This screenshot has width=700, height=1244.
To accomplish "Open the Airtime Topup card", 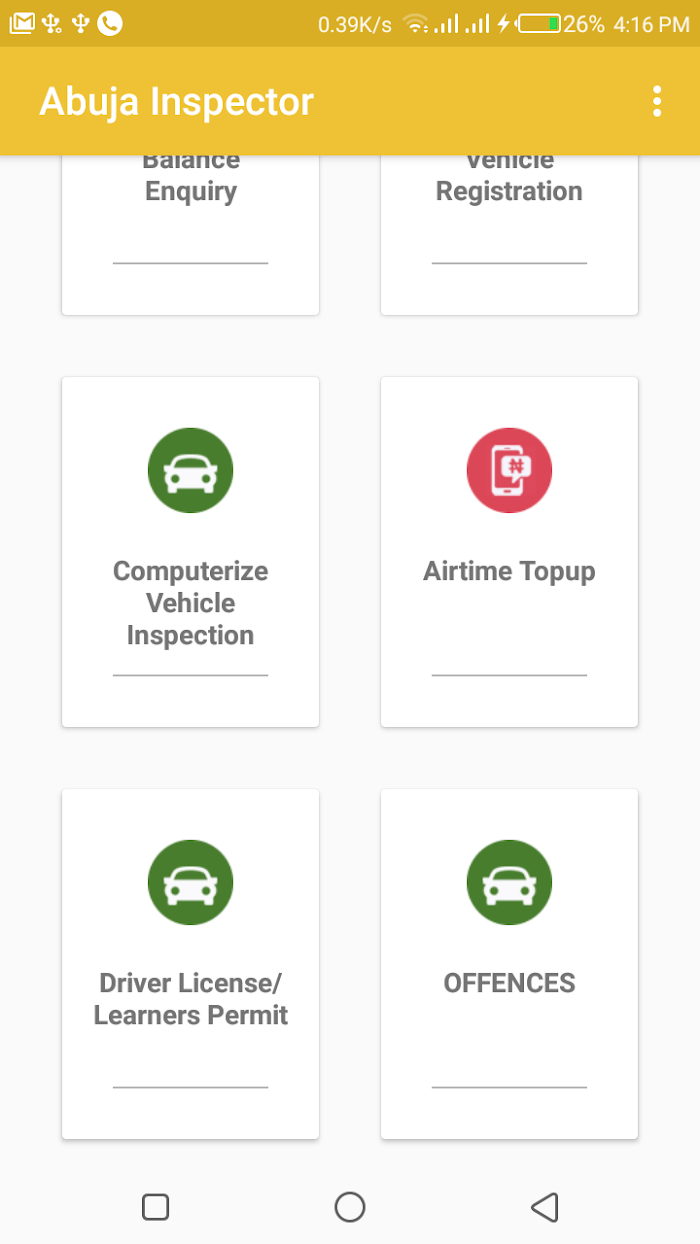I will point(509,552).
